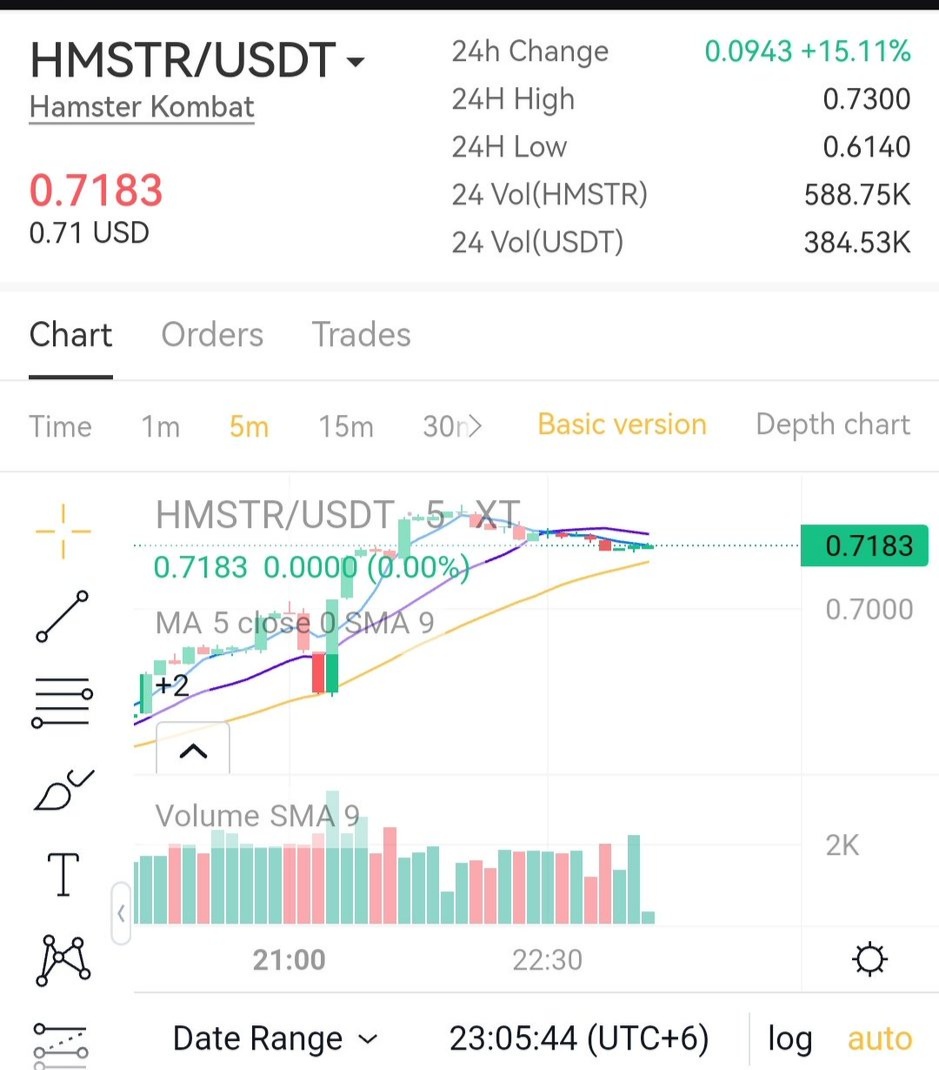
Task: Switch to the Trades tab
Action: [361, 335]
